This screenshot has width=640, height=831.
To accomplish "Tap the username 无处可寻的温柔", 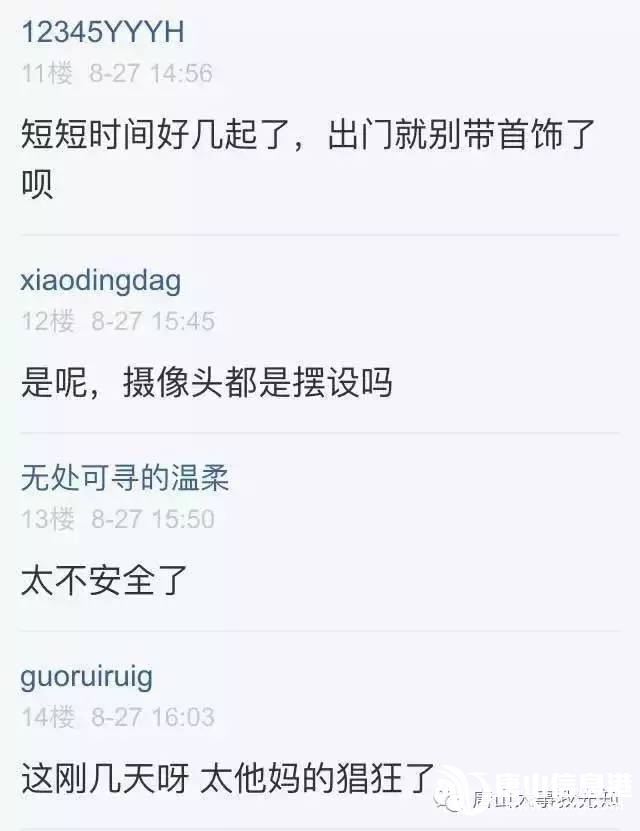I will tap(125, 478).
